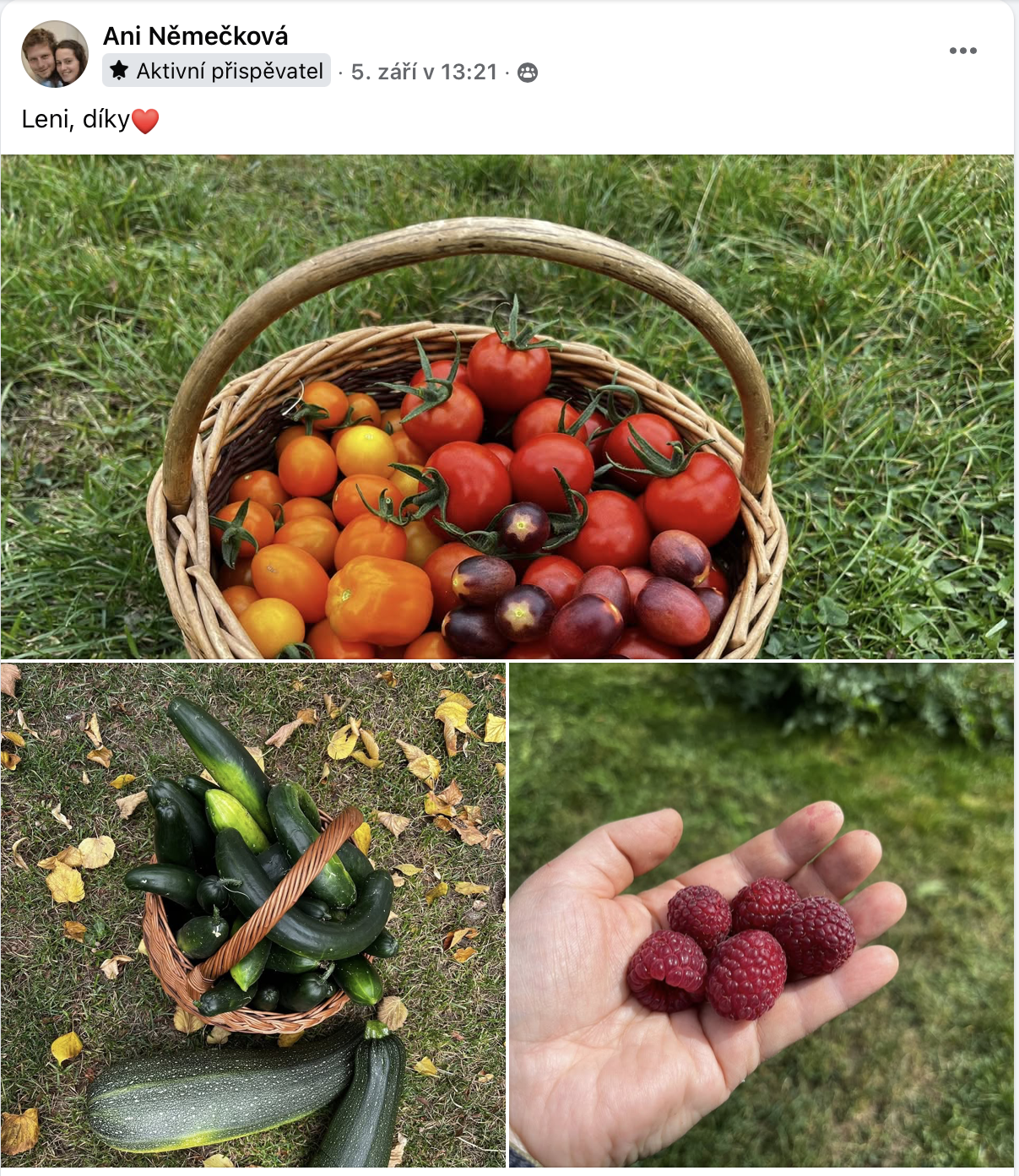Tap the Aktivní přispěvatel badge
This screenshot has height=1176, width=1019.
click(217, 71)
